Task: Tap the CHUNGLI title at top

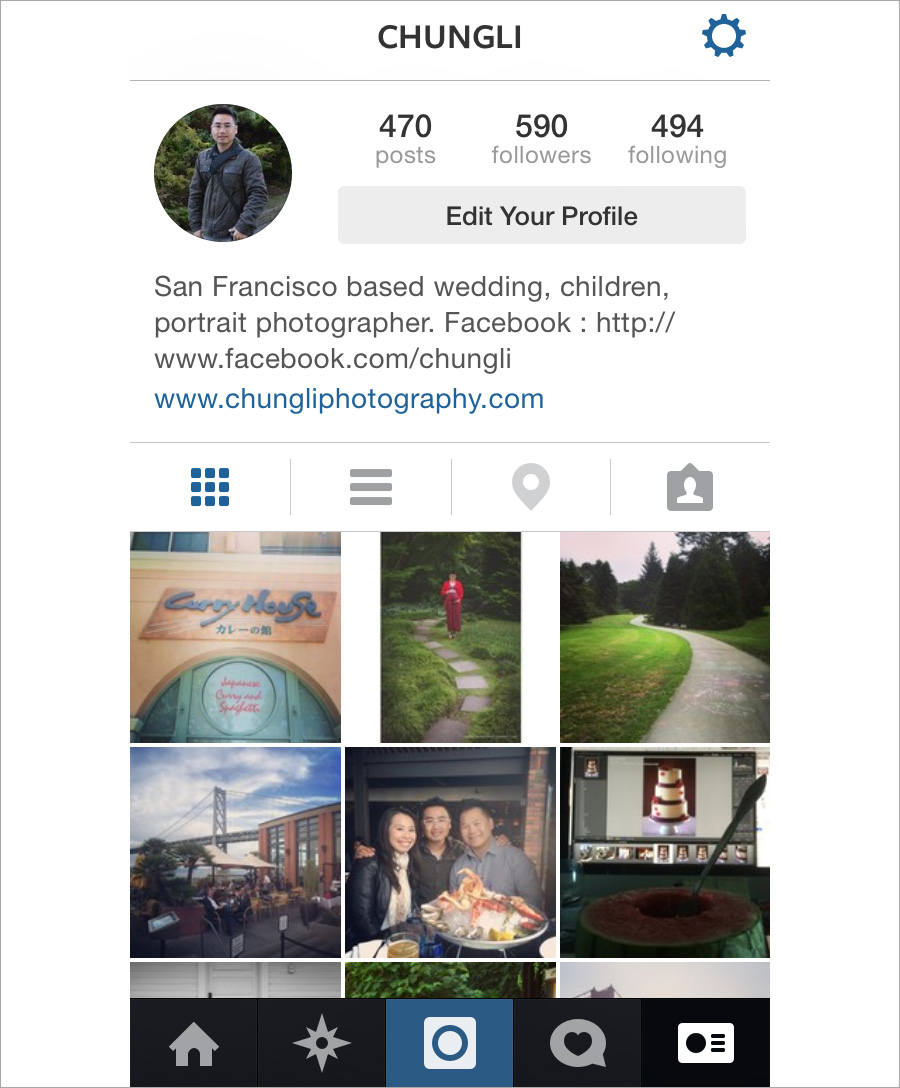Action: pyautogui.click(x=449, y=36)
